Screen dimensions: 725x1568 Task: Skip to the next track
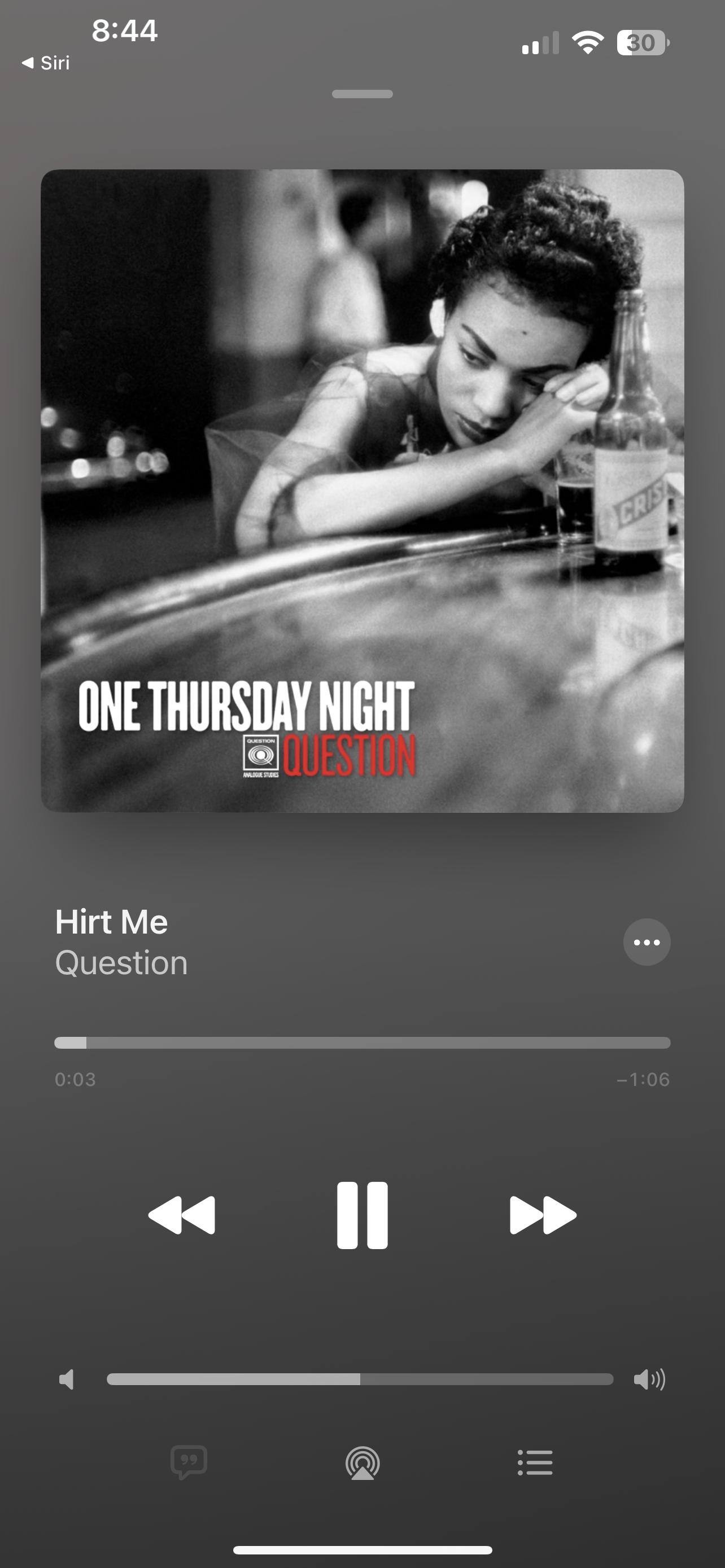click(x=543, y=1216)
